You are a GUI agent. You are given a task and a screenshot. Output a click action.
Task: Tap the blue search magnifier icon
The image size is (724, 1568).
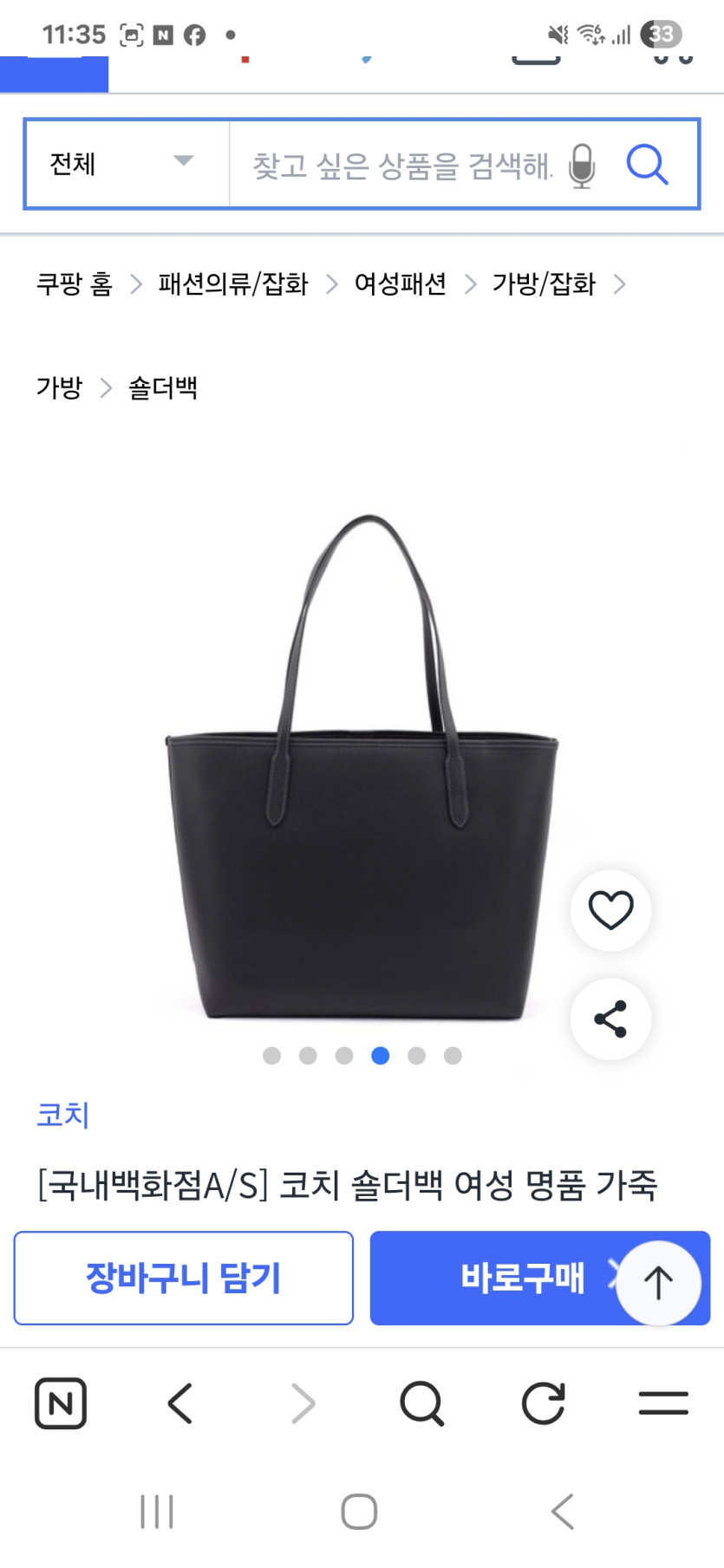click(x=647, y=164)
